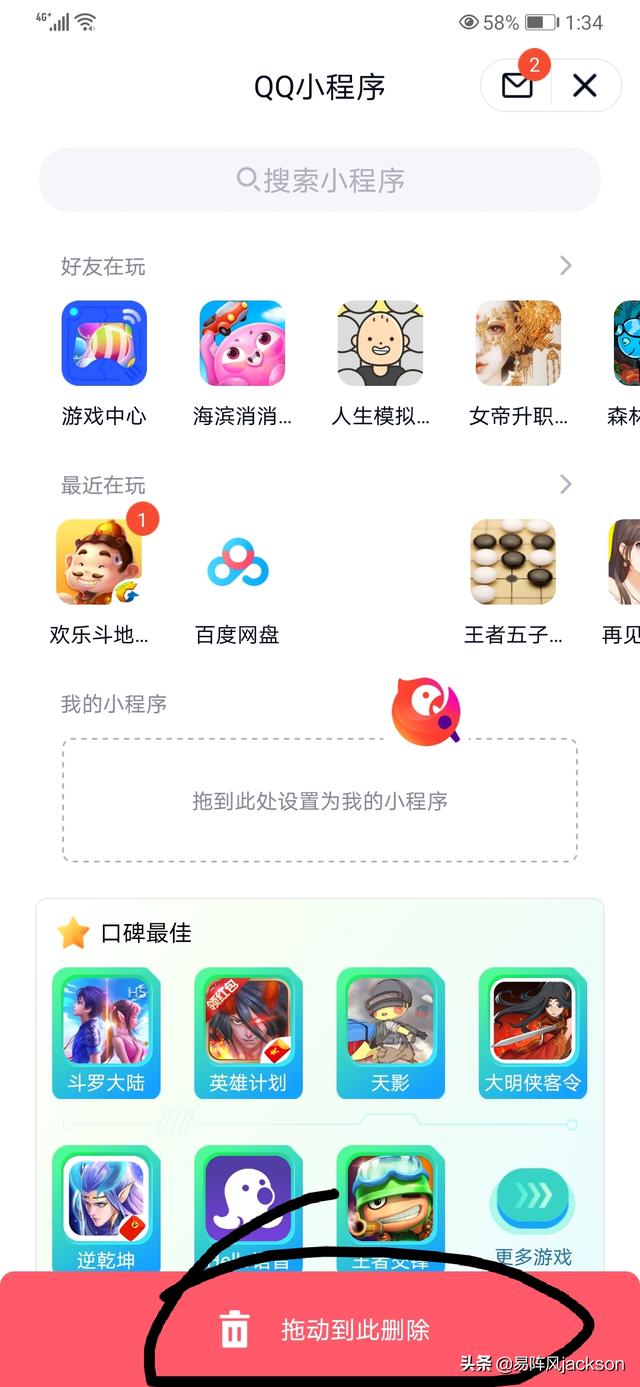The width and height of the screenshot is (640, 1387).
Task: Open 大明侠客令 game
Action: click(x=532, y=1030)
